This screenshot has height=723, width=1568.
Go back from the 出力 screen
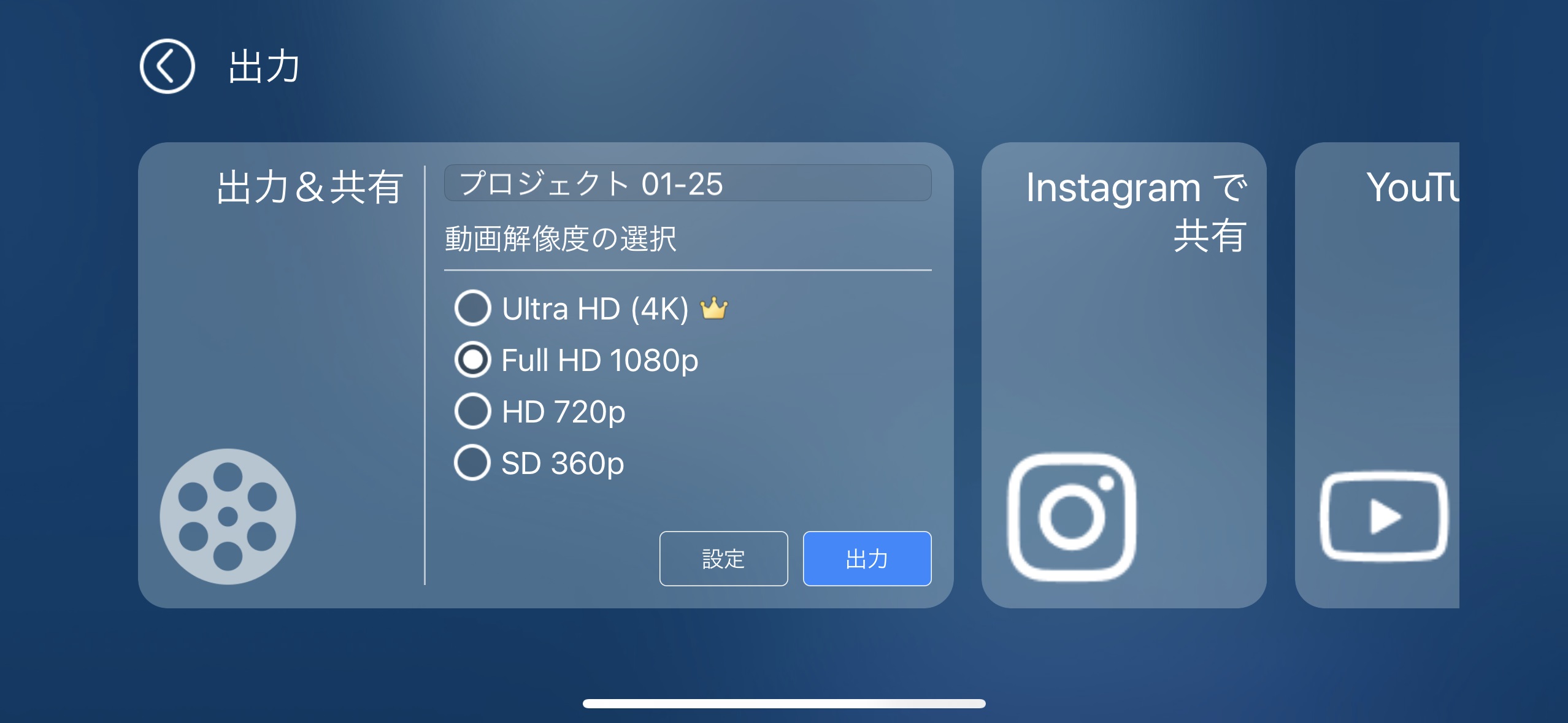coord(167,66)
